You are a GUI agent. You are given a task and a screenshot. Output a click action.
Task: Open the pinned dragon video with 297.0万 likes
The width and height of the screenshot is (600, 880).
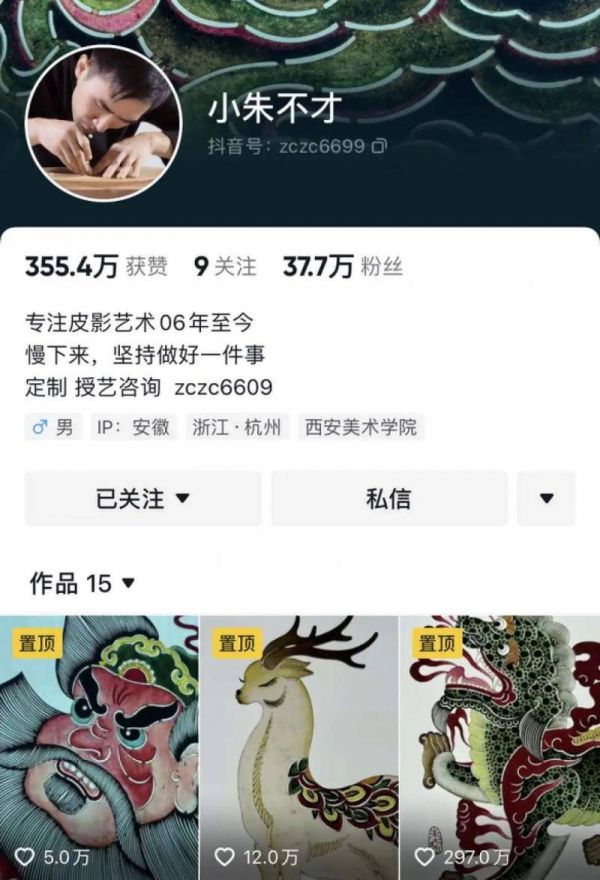[500, 747]
